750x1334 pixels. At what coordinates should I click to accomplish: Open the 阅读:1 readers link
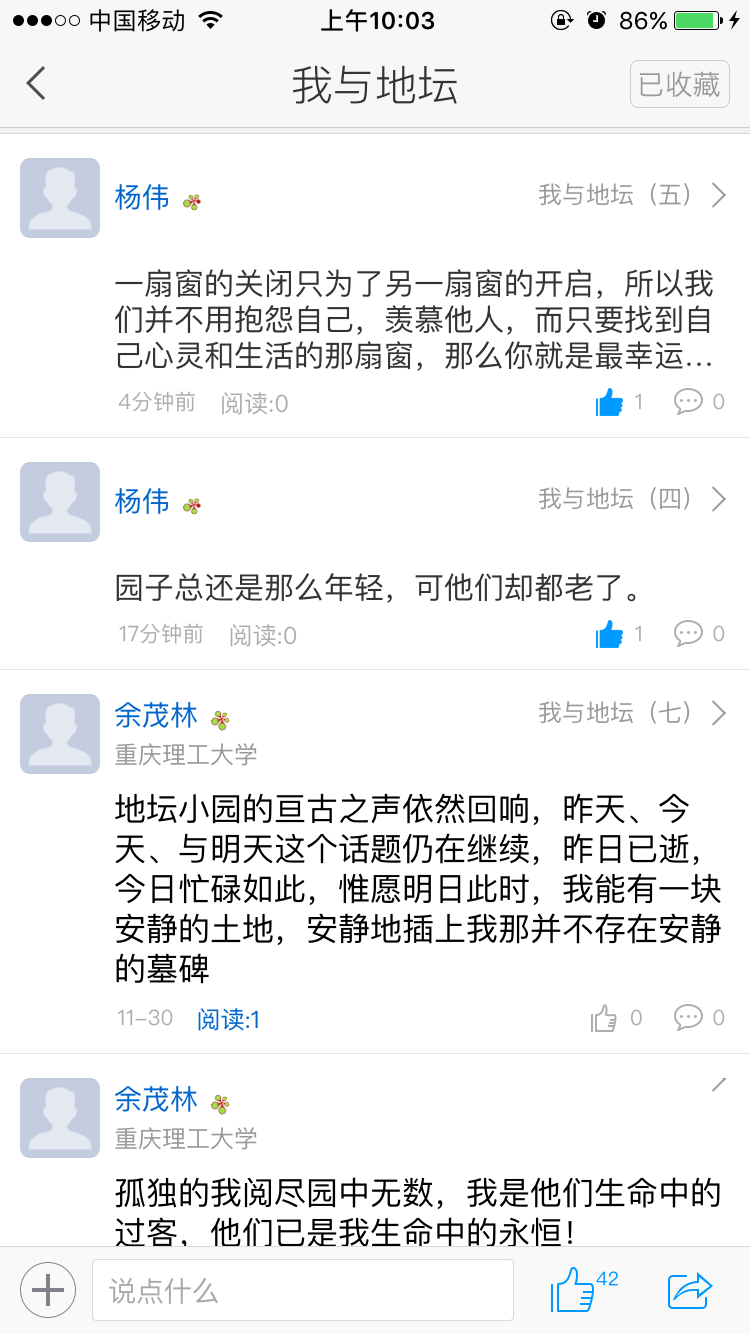coord(228,1019)
